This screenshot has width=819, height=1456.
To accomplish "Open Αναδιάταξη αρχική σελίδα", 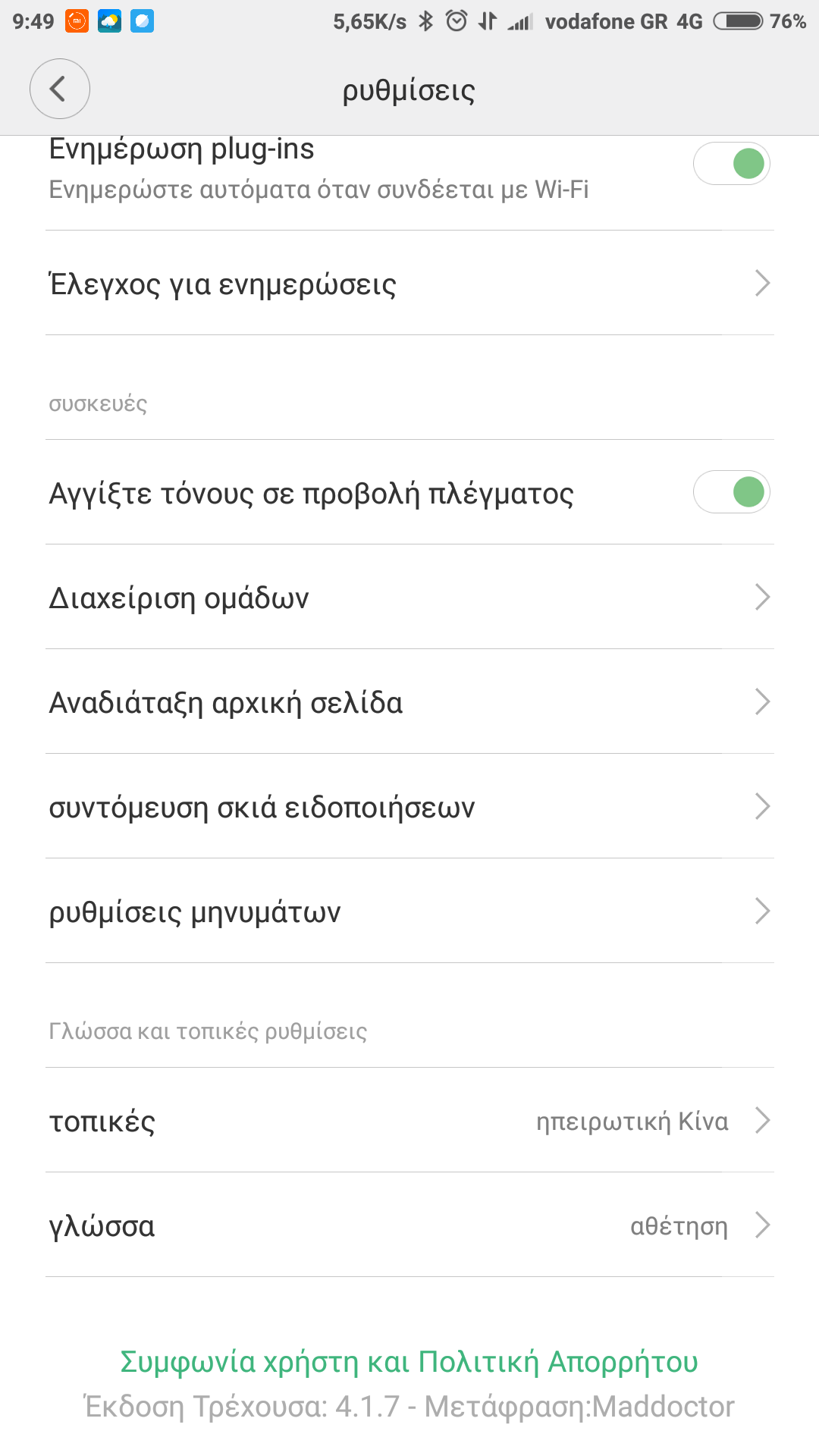I will tap(409, 702).
